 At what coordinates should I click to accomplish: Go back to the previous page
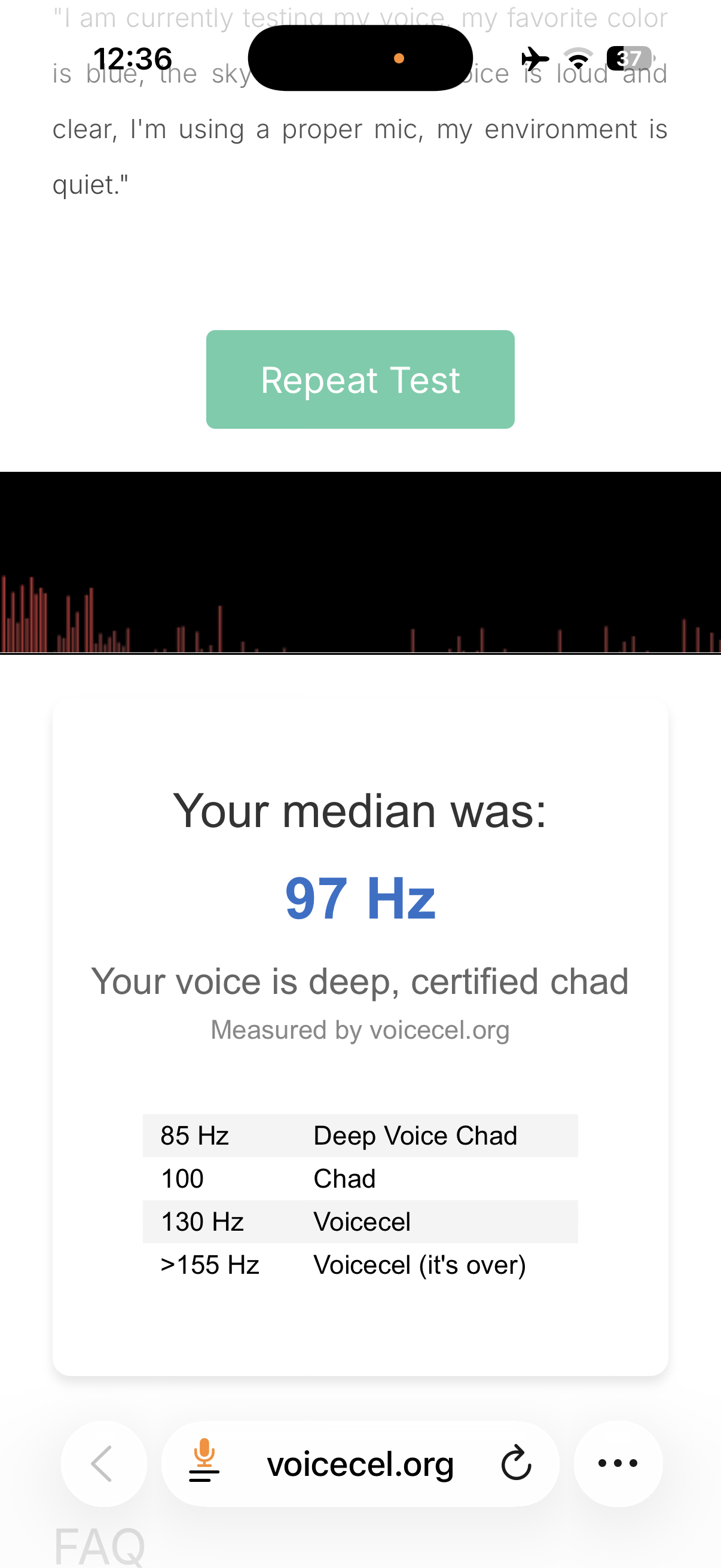(103, 1463)
